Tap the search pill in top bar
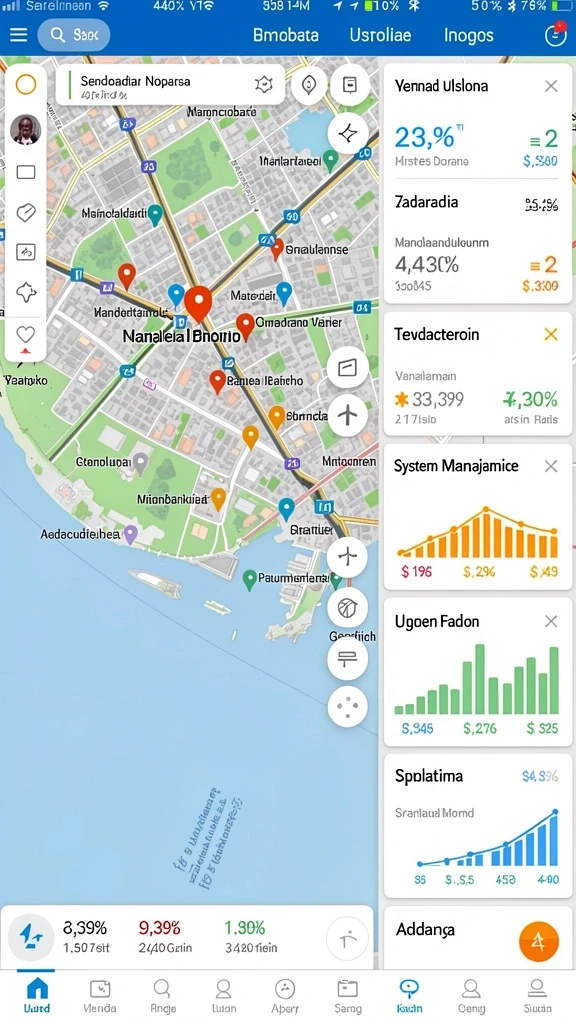The height and width of the screenshot is (1024, 576). [74, 35]
